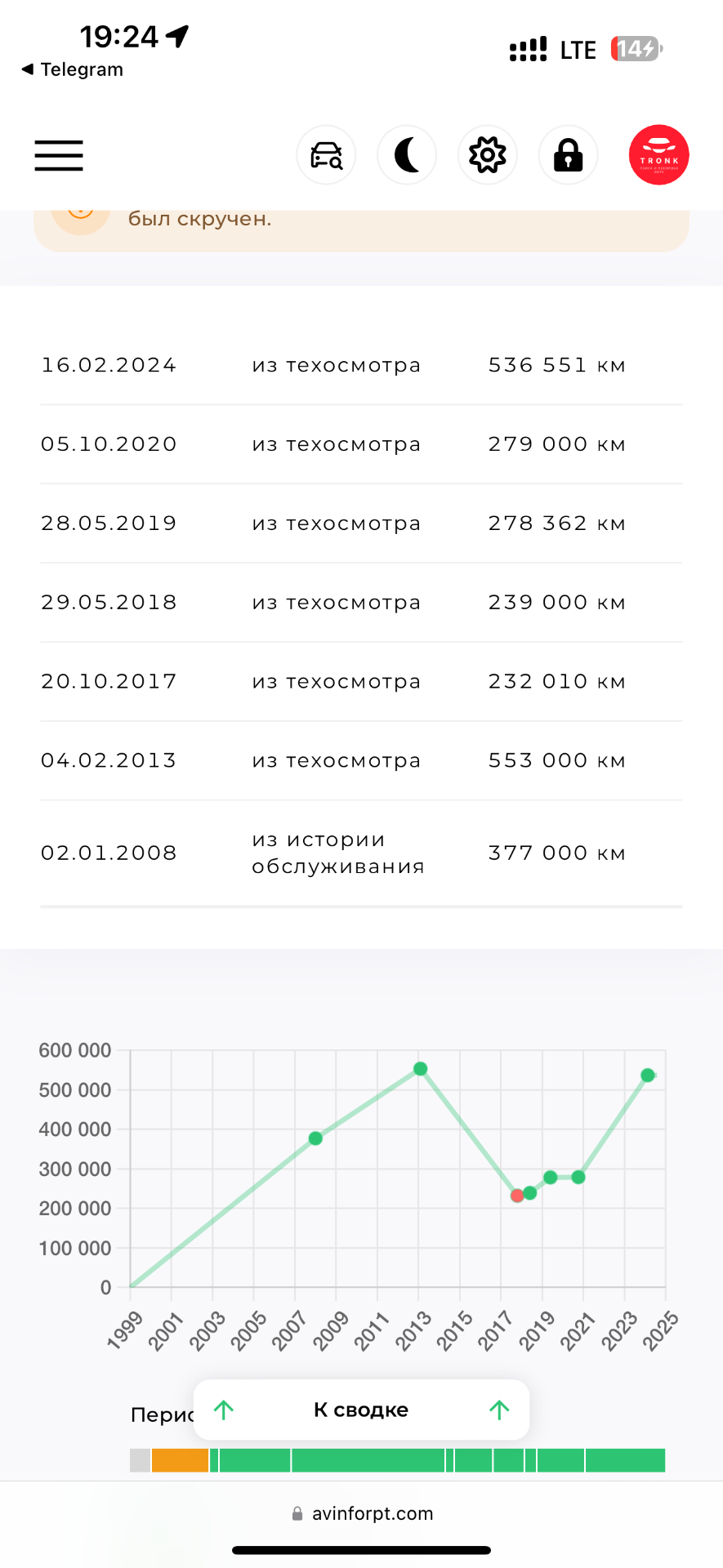723x1568 pixels.
Task: Open the car search icon
Action: [326, 155]
